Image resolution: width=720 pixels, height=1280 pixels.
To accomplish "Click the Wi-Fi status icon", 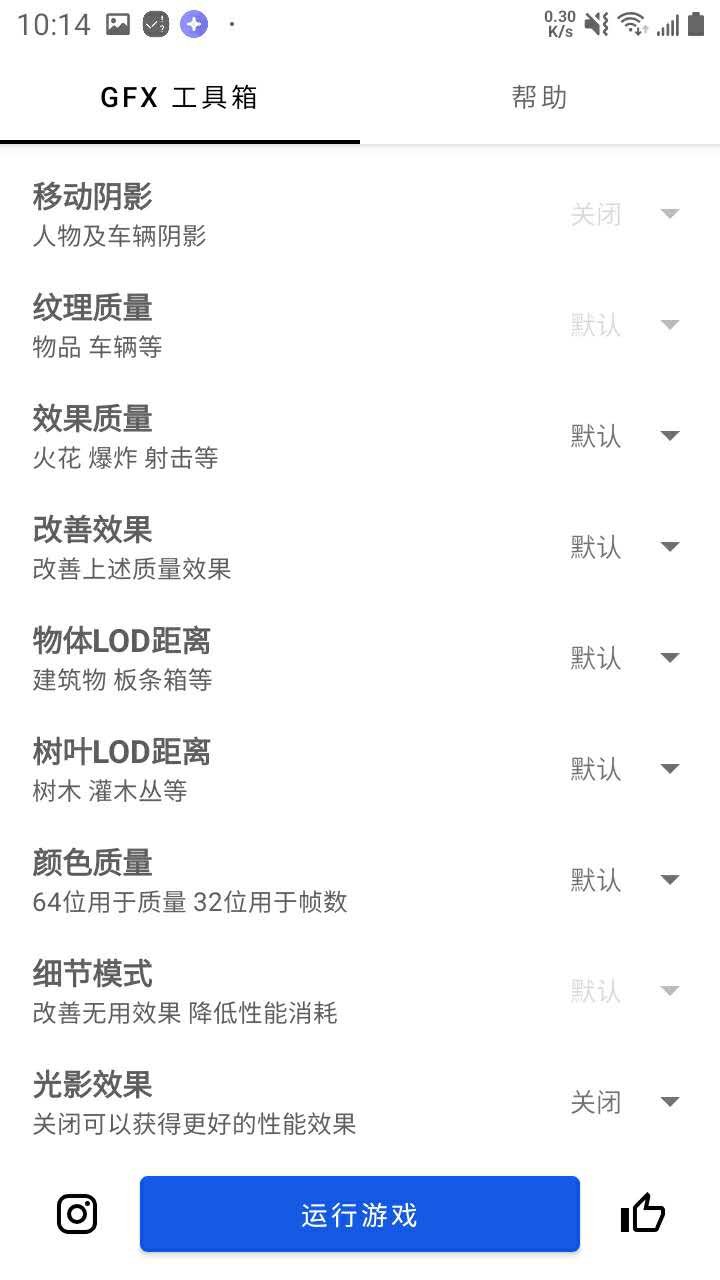I will [x=633, y=22].
